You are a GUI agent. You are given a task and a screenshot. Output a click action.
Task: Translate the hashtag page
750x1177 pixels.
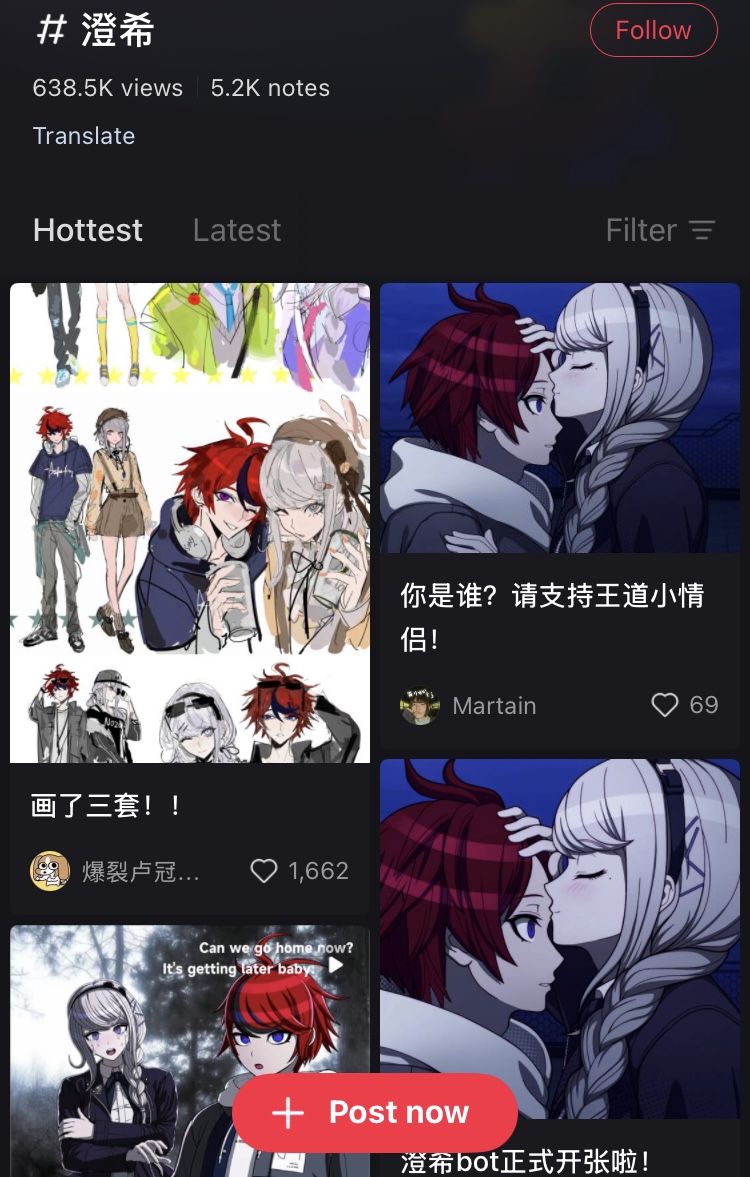coord(84,136)
